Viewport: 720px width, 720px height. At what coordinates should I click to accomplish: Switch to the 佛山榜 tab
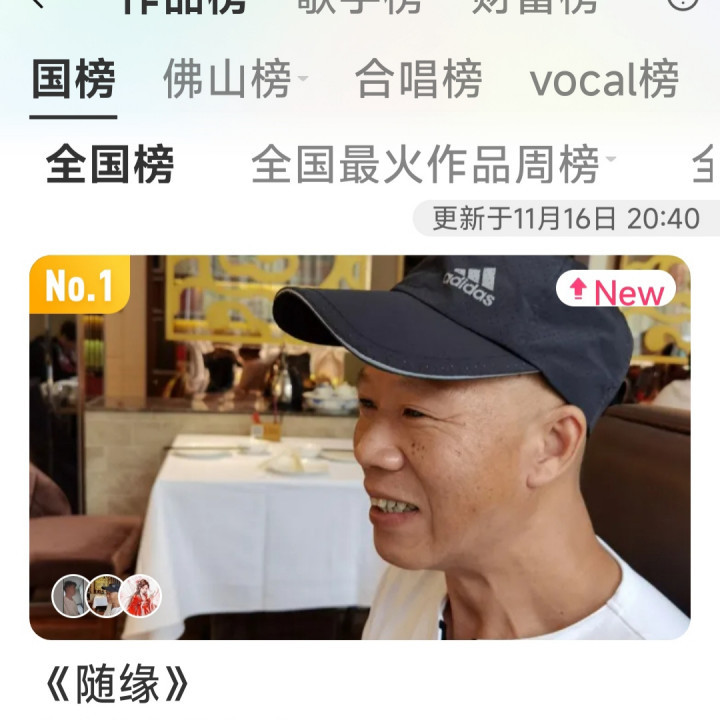(x=227, y=81)
